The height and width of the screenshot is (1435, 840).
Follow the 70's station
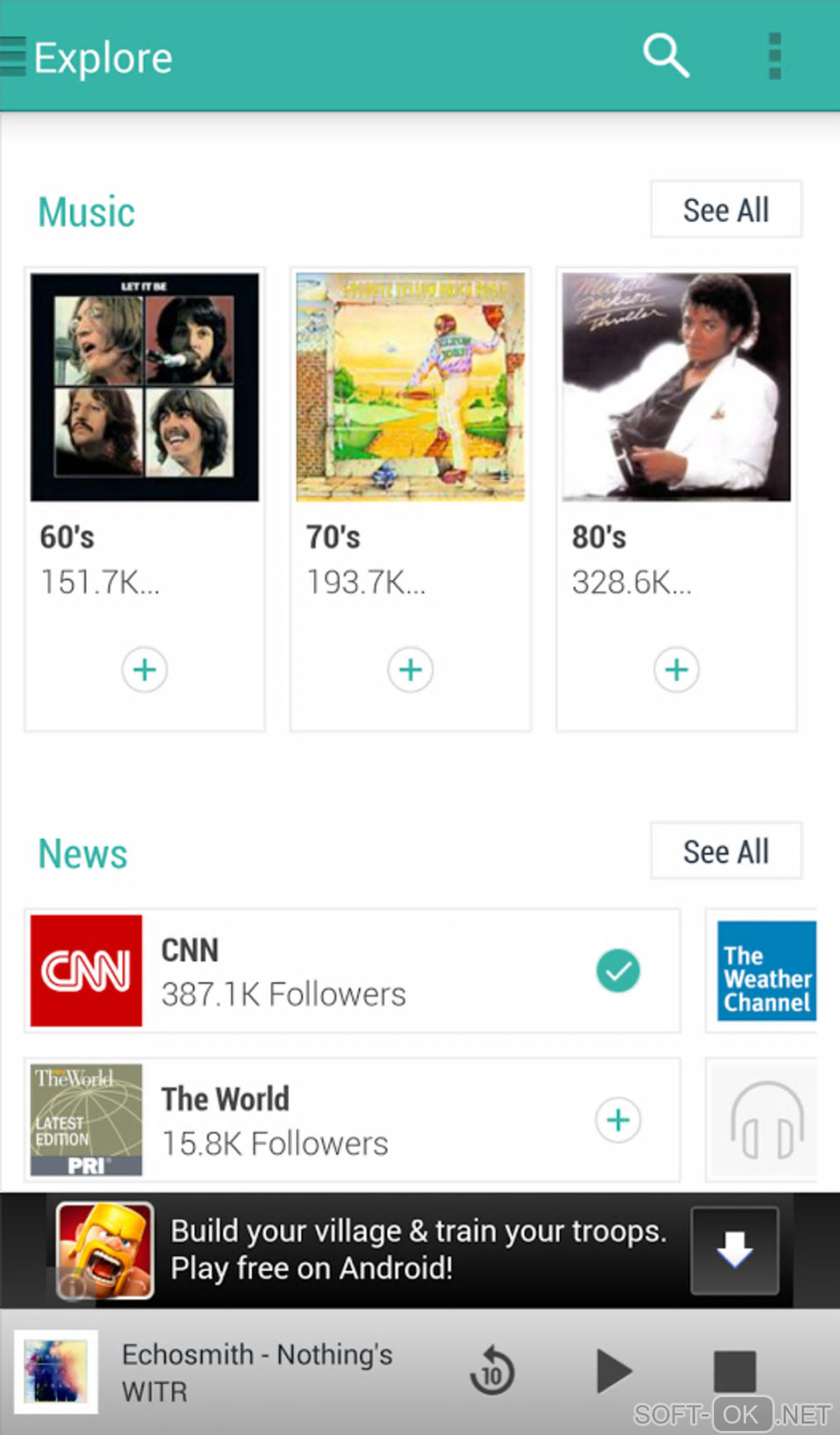click(410, 670)
